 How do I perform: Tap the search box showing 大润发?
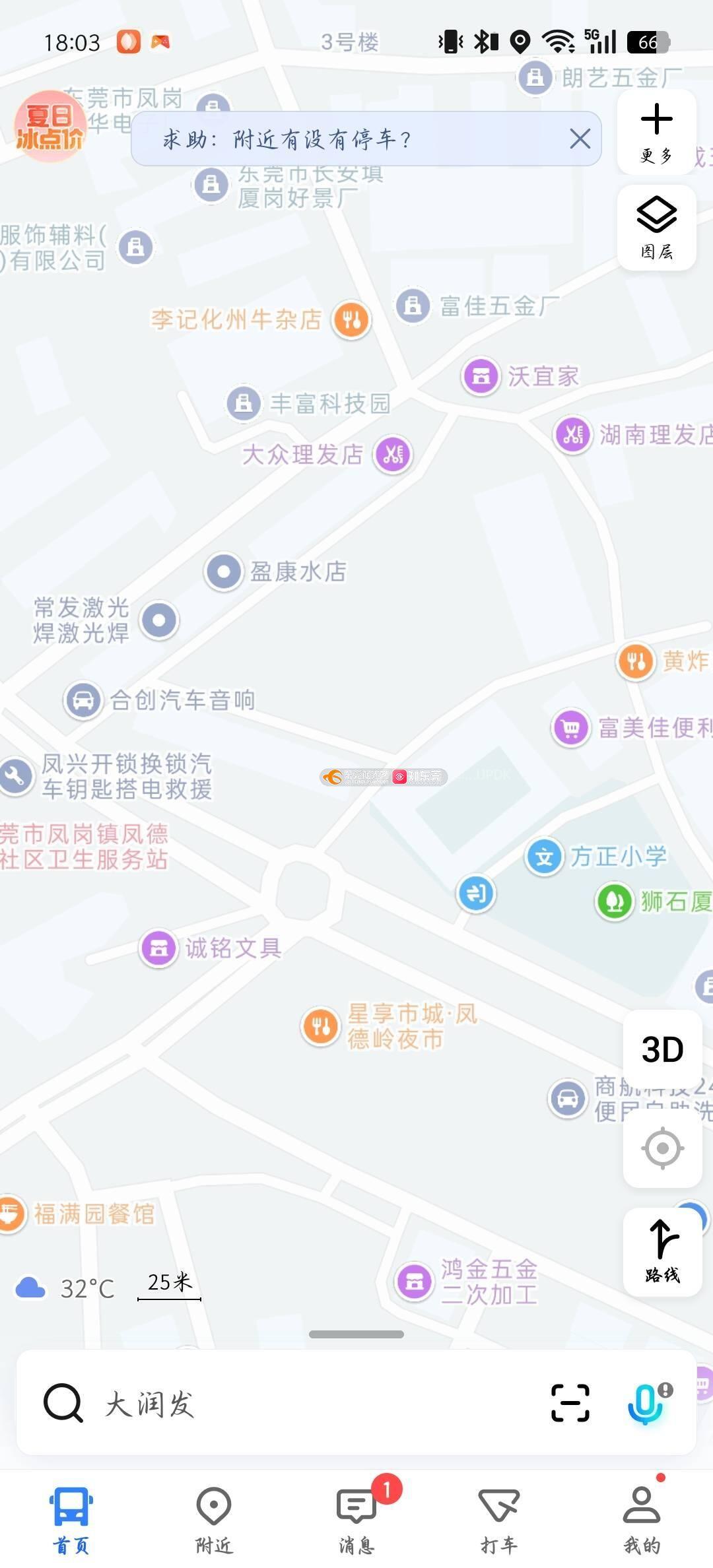click(297, 1402)
